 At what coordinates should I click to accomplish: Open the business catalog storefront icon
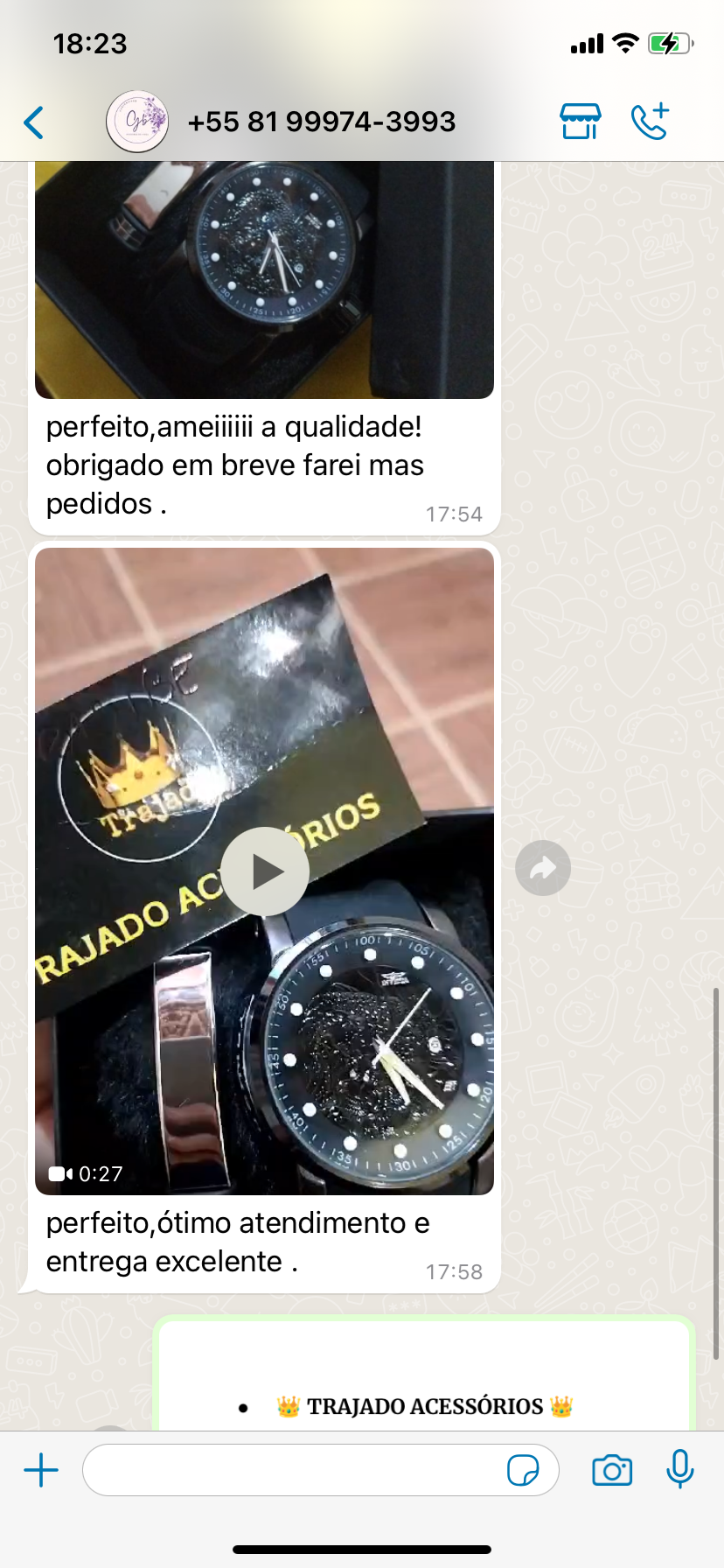(580, 122)
